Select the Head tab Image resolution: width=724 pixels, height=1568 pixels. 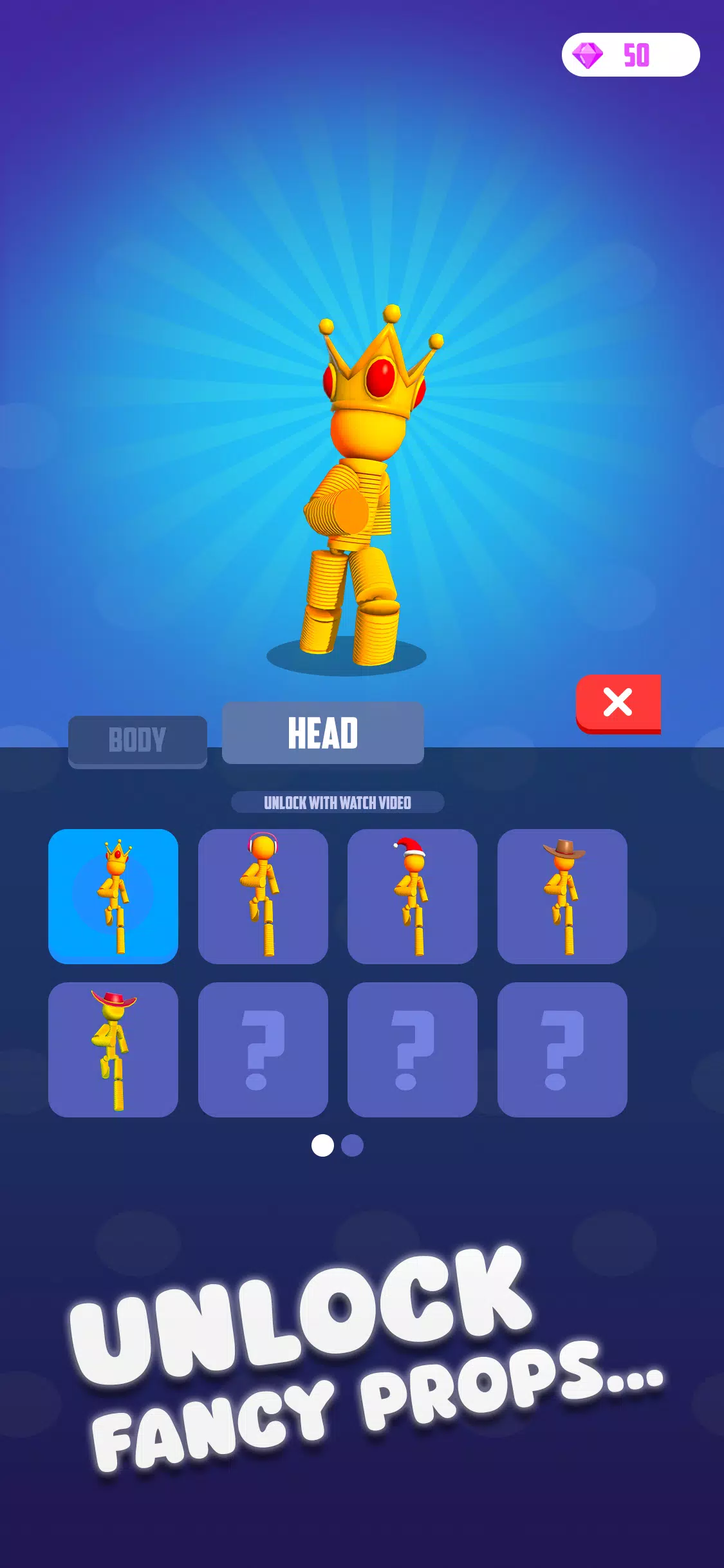(x=322, y=733)
